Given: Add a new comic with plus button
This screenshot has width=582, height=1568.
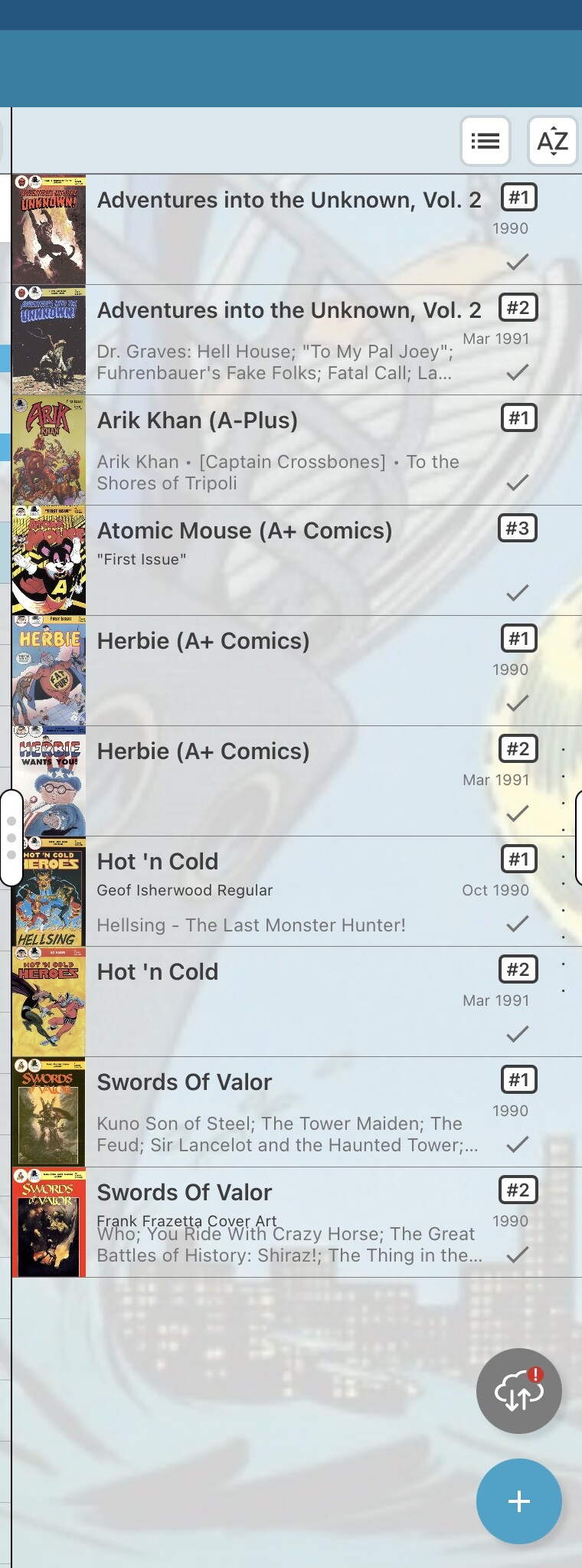Looking at the screenshot, I should pyautogui.click(x=518, y=1501).
